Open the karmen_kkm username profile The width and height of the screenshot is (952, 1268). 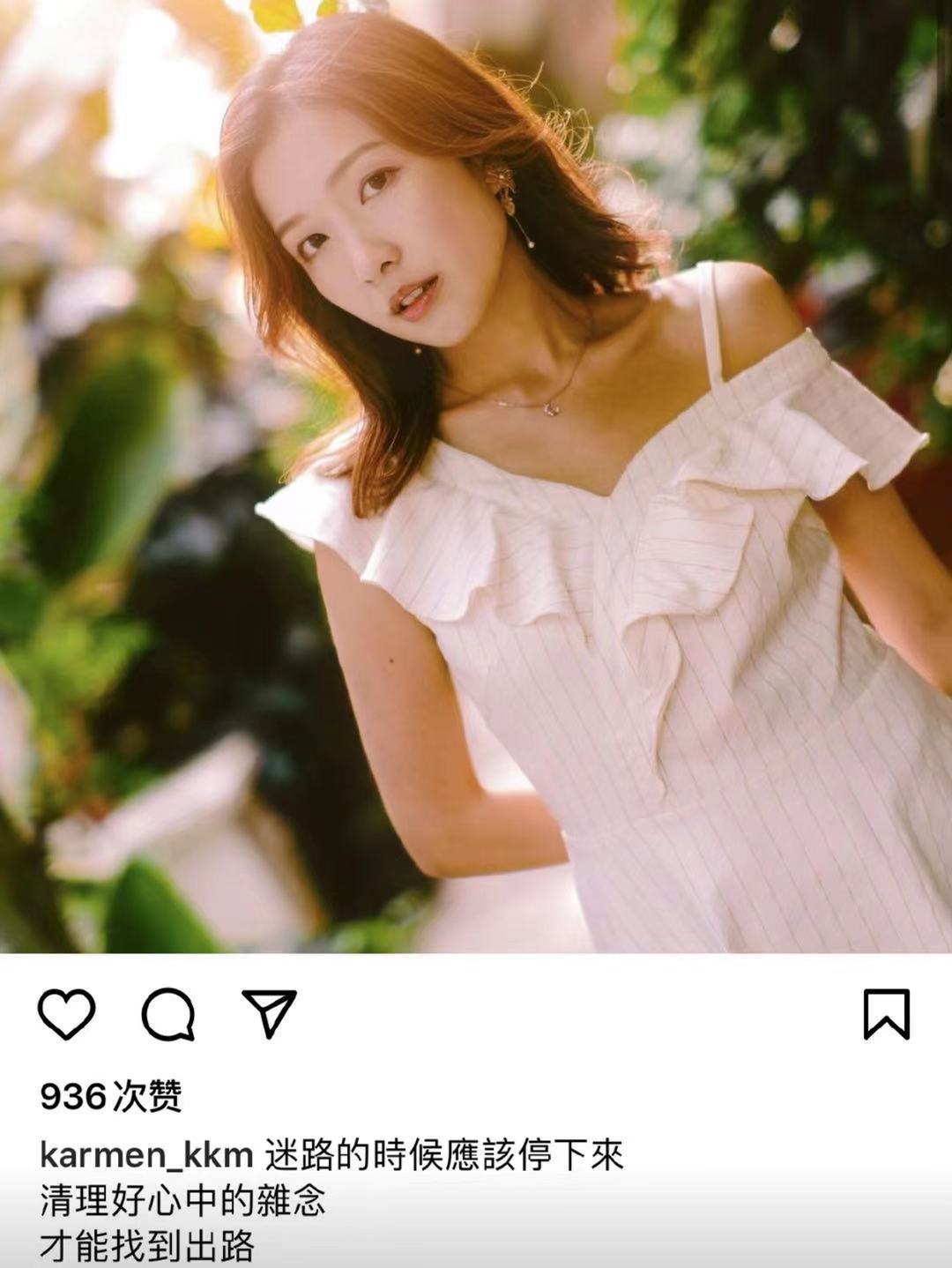click(146, 1154)
